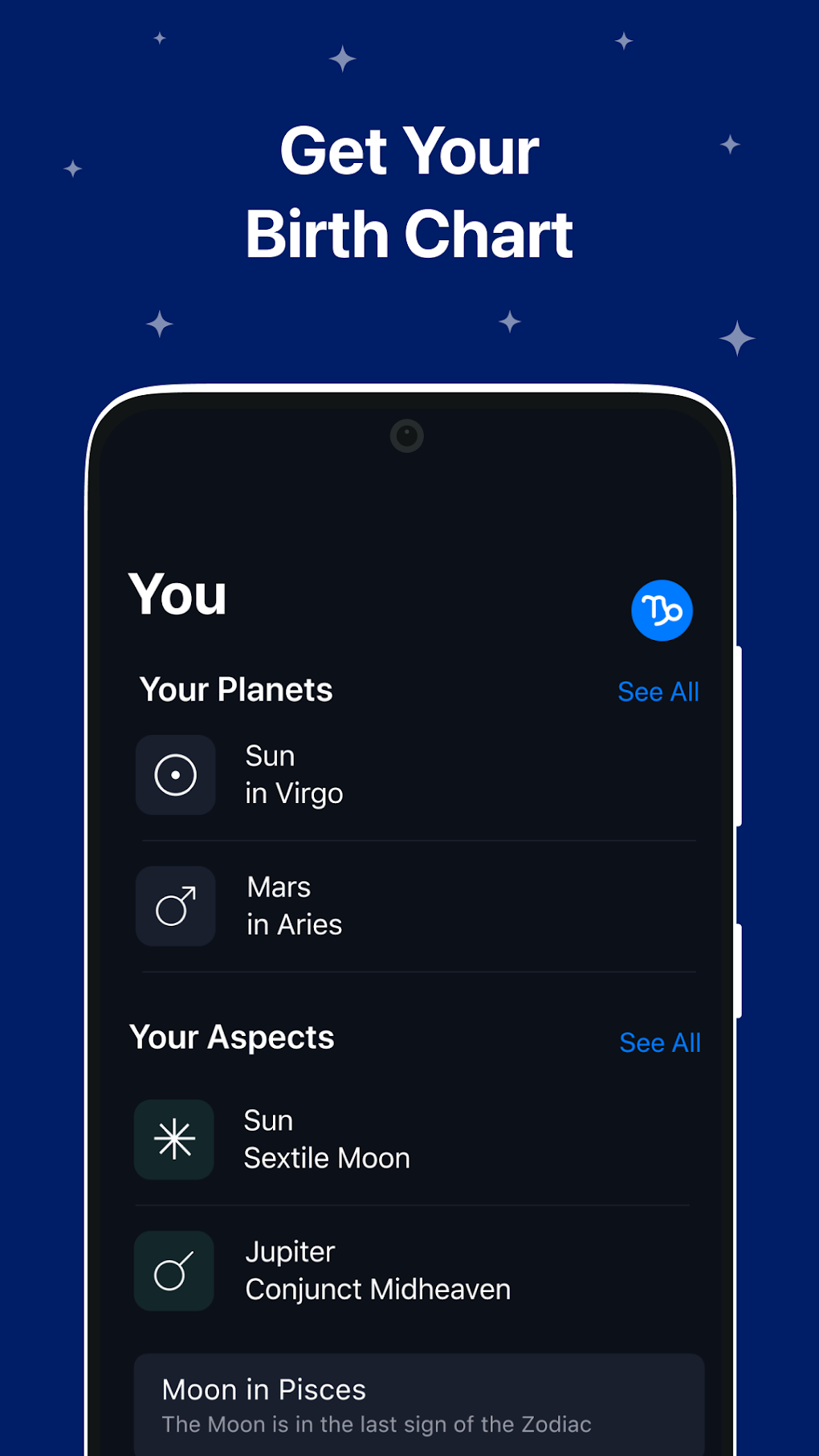
Task: Open See All for Your Aspects
Action: pos(659,1042)
